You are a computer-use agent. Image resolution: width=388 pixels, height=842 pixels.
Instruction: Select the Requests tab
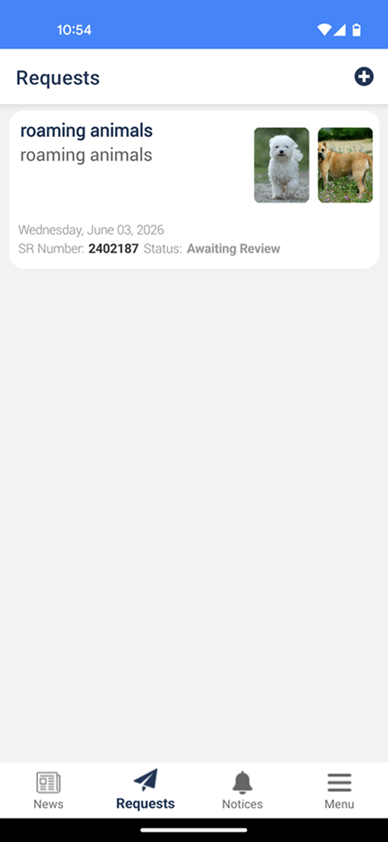pyautogui.click(x=145, y=790)
